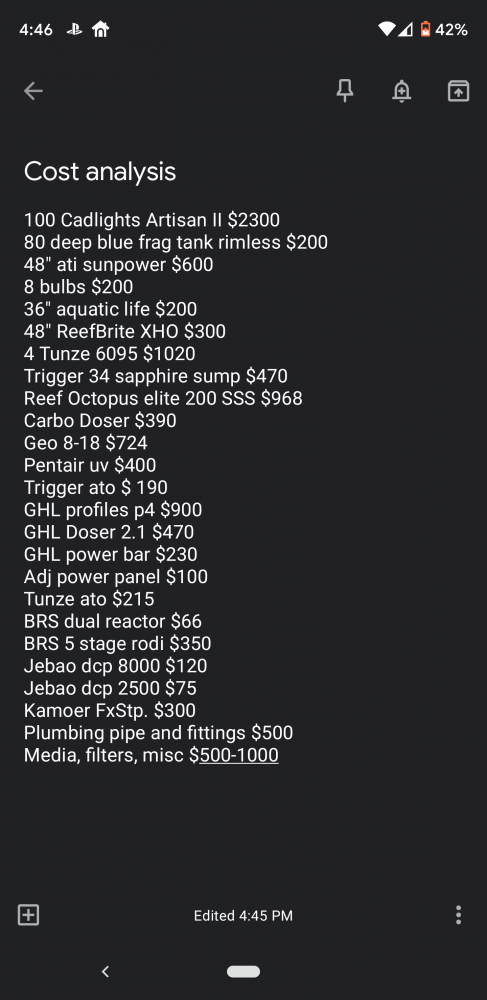Tap the underlined 500-1000 text
The height and width of the screenshot is (1000, 487).
[x=238, y=755]
